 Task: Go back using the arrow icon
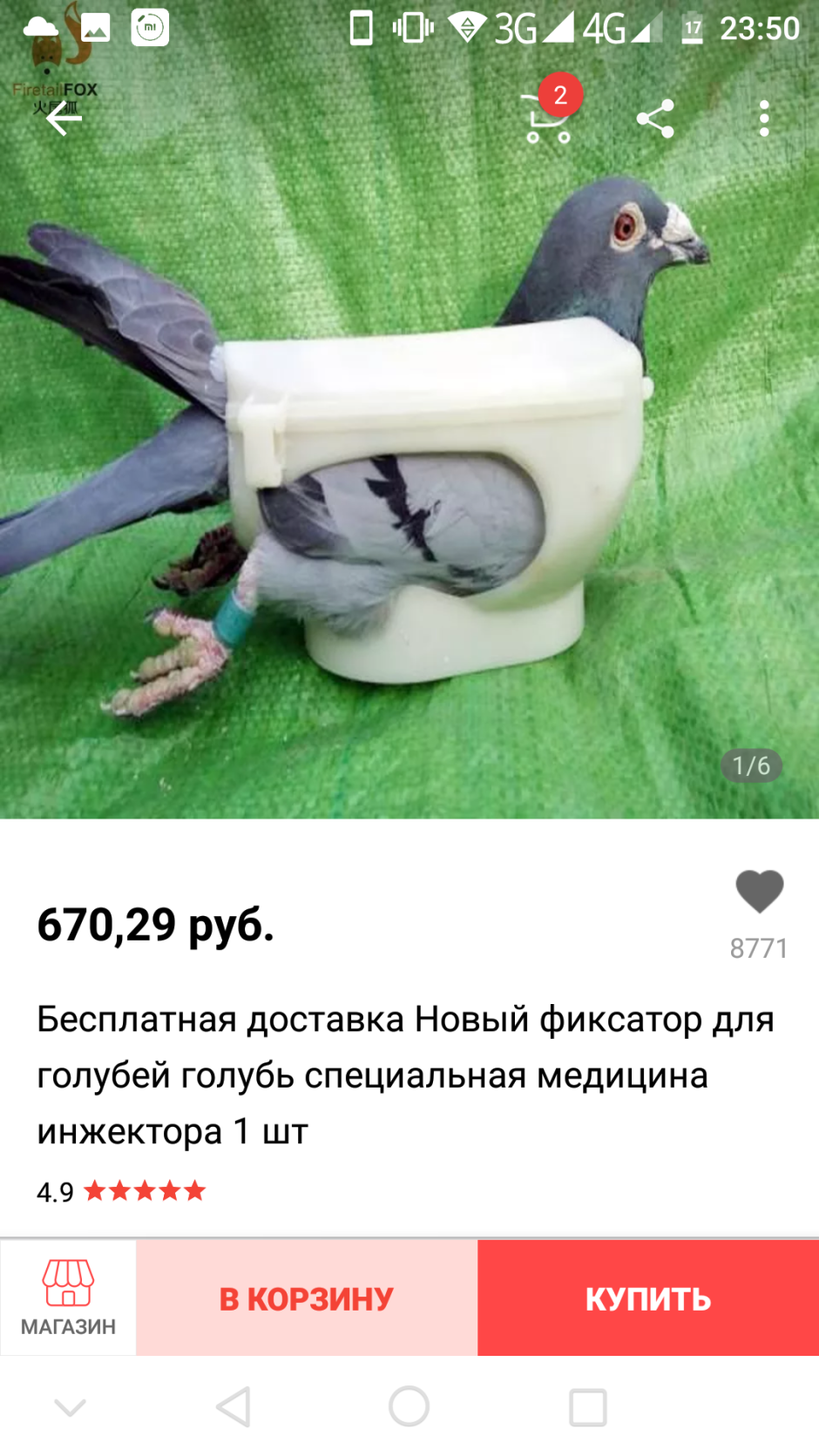pyautogui.click(x=64, y=118)
